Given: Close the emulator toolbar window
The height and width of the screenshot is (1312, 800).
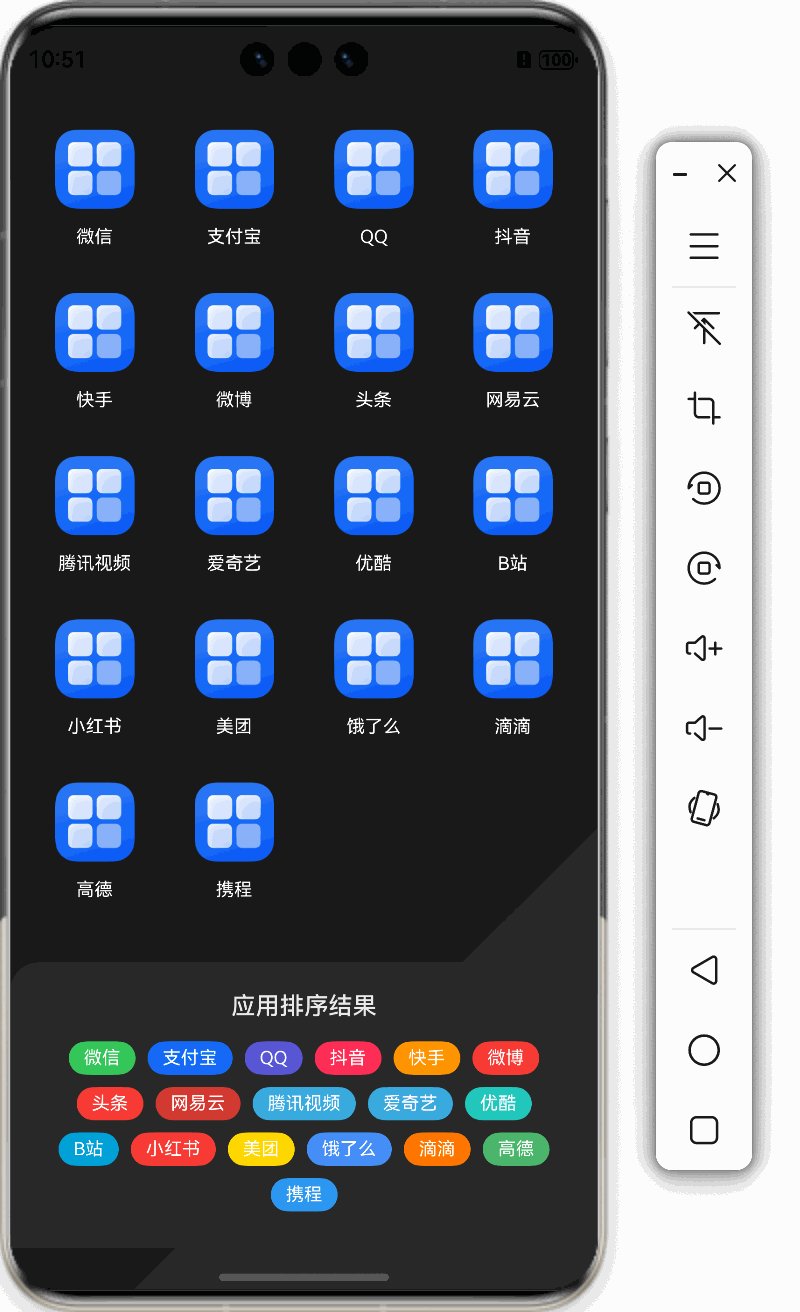Looking at the screenshot, I should [727, 173].
